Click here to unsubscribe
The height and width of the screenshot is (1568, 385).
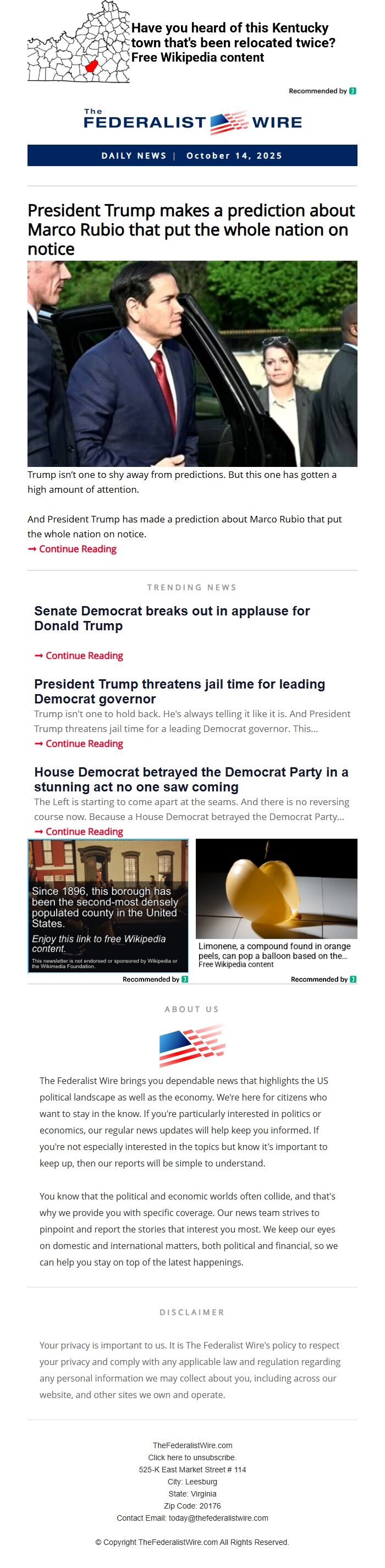click(x=192, y=1458)
